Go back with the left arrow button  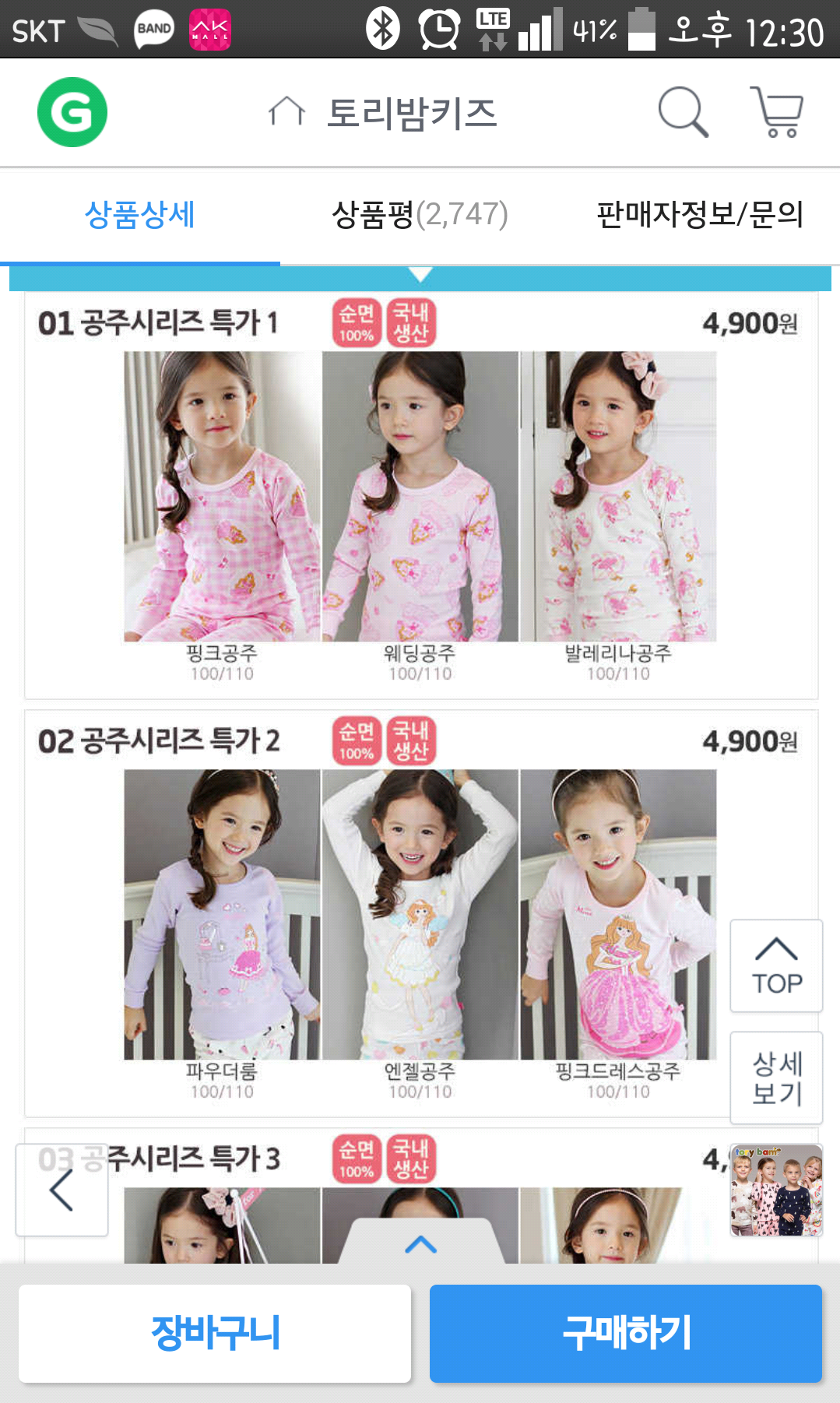click(x=62, y=1190)
